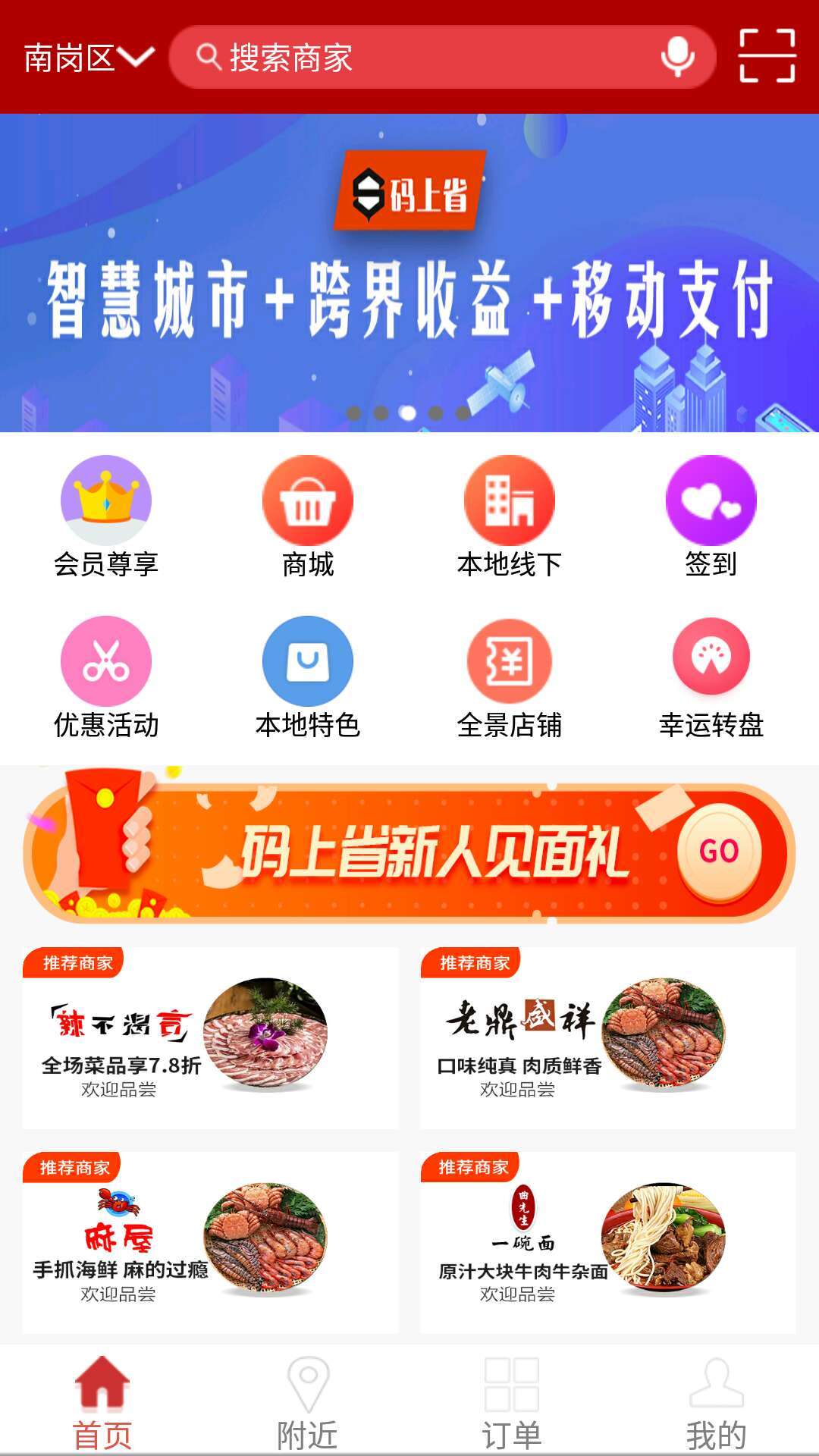Viewport: 819px width, 1456px height.
Task: Switch to the 我的 tab
Action: (x=716, y=1403)
